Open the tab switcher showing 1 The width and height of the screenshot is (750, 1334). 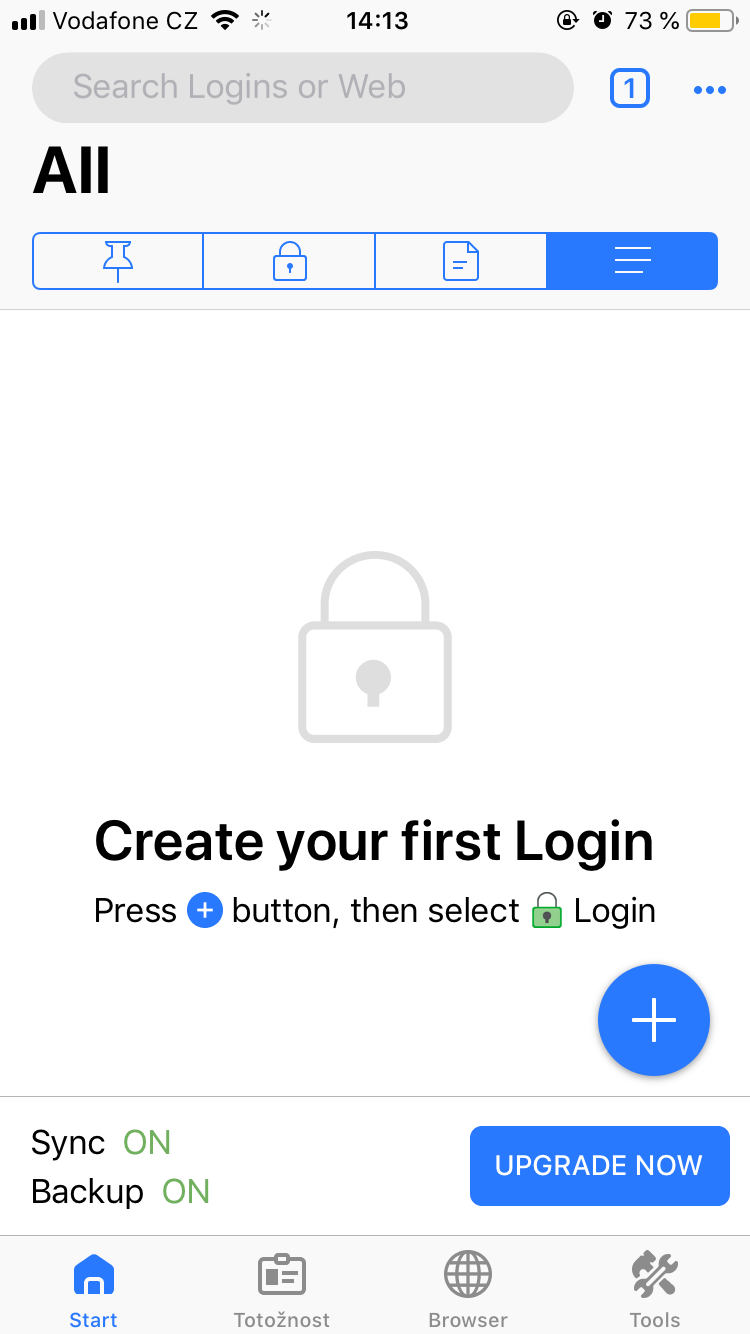pyautogui.click(x=630, y=89)
